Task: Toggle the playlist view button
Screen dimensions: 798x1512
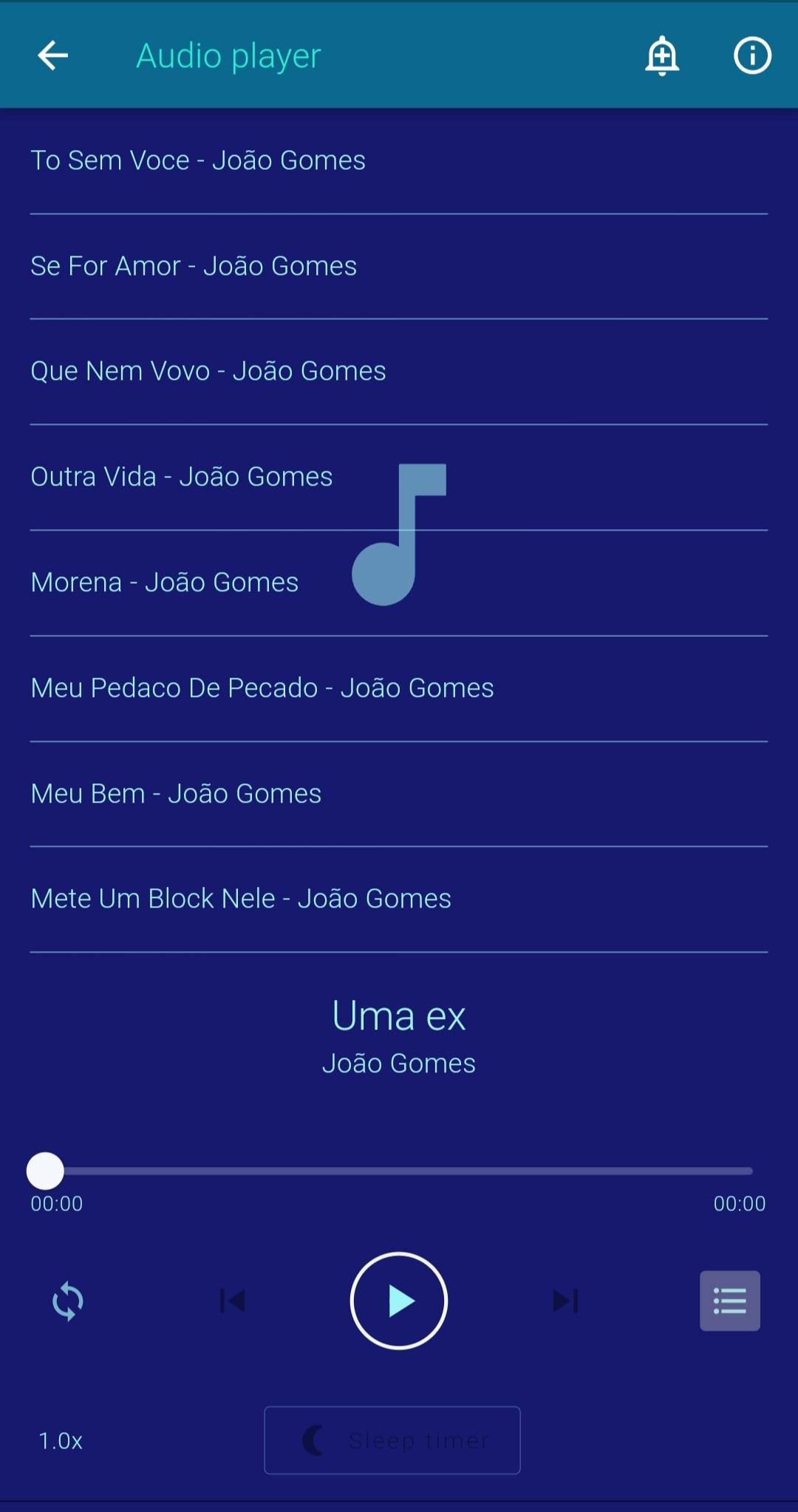Action: (730, 1301)
